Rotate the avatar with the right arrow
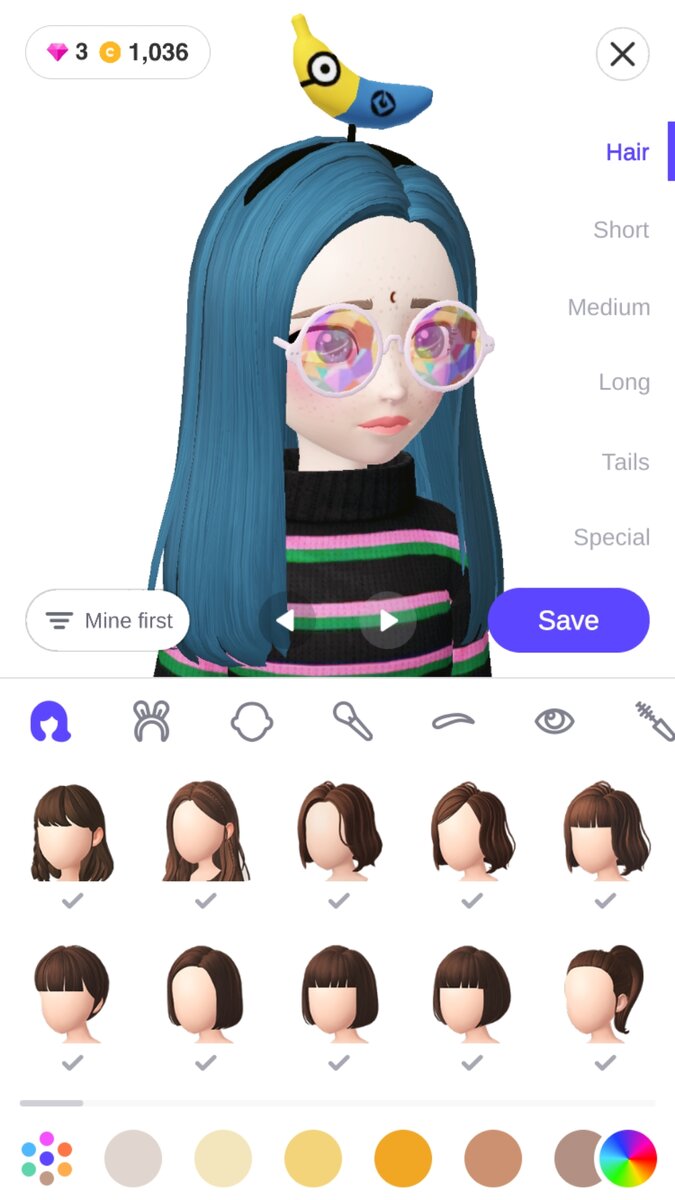Viewport: 675px width, 1200px height. pos(389,621)
